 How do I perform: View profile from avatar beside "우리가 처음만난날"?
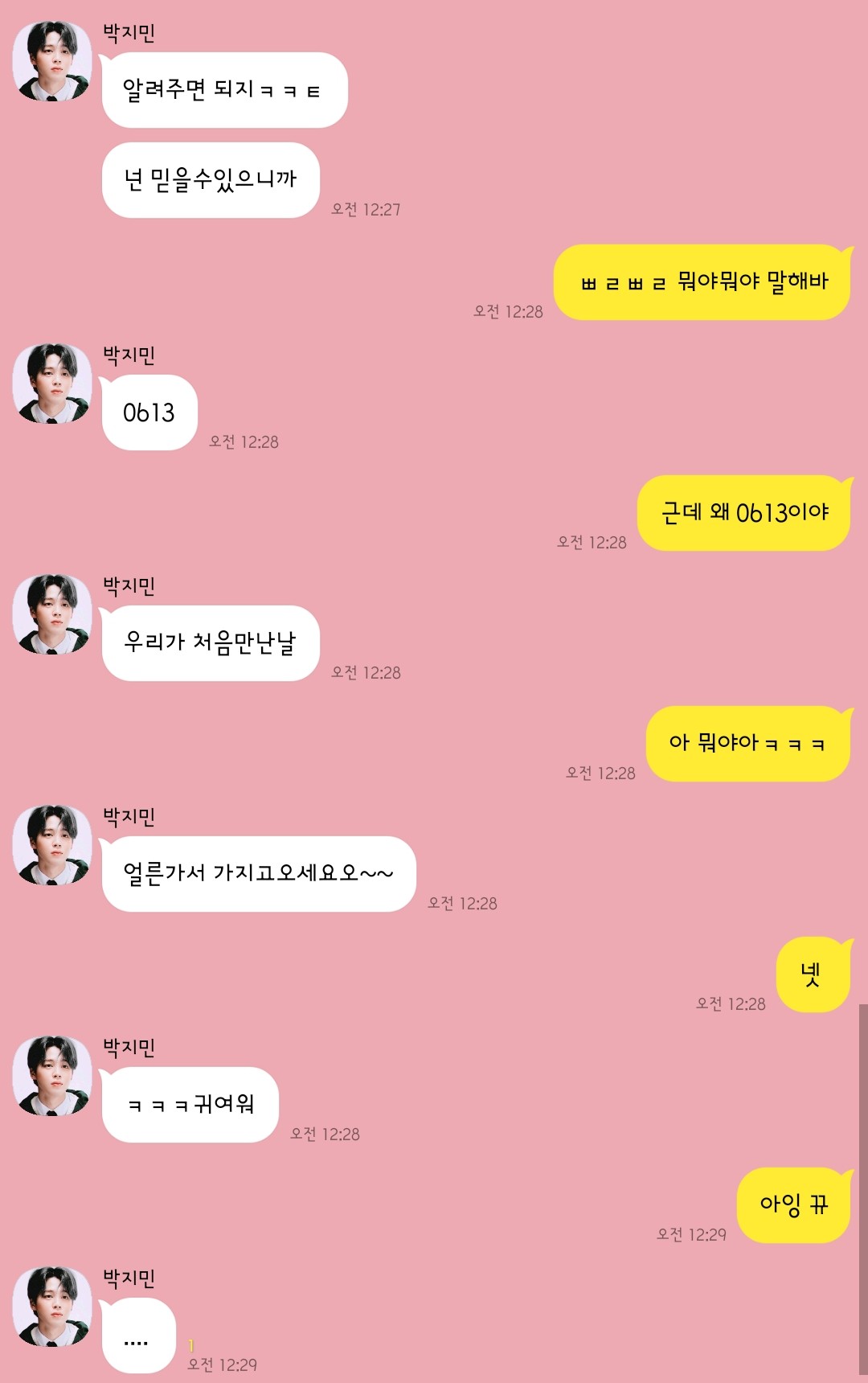[x=52, y=614]
